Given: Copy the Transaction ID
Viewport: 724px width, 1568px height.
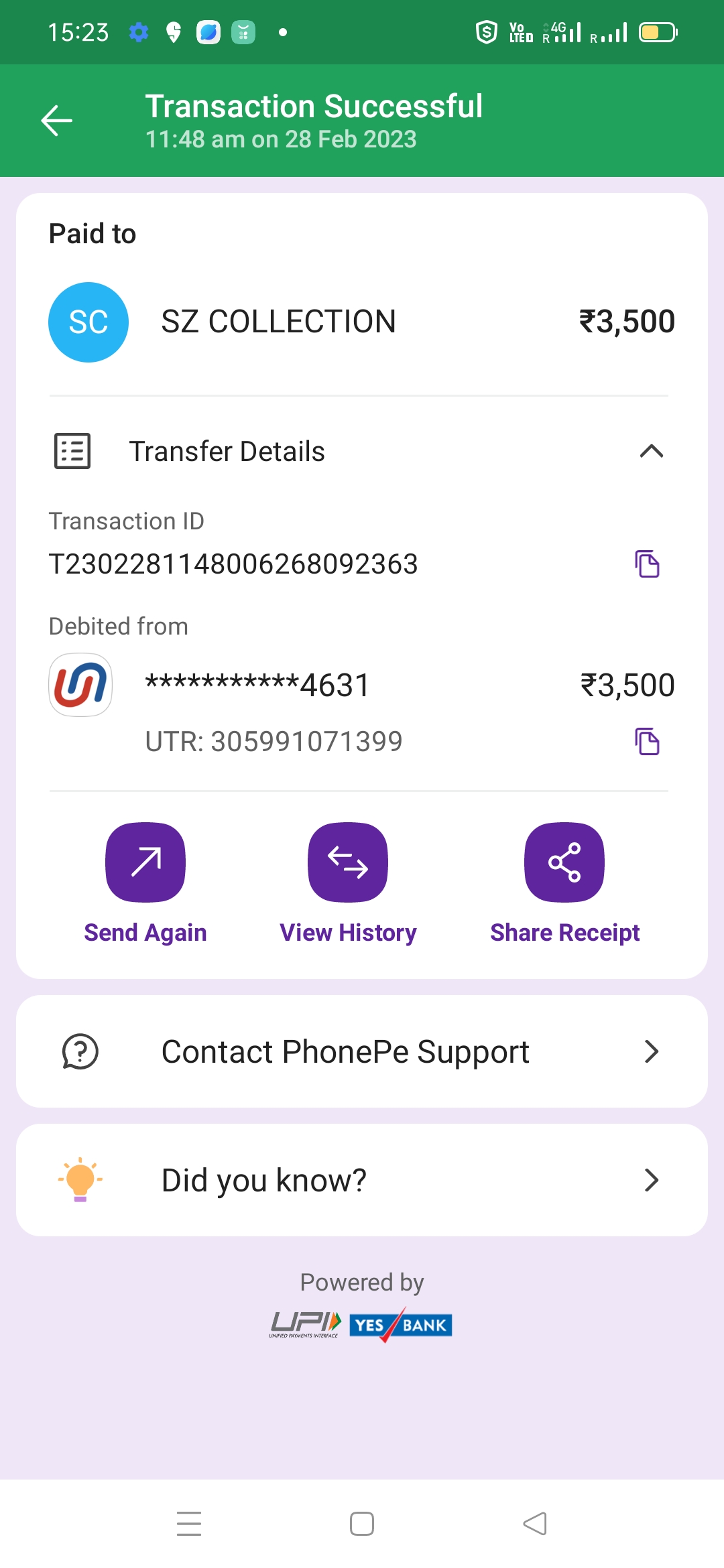Looking at the screenshot, I should pos(647,564).
